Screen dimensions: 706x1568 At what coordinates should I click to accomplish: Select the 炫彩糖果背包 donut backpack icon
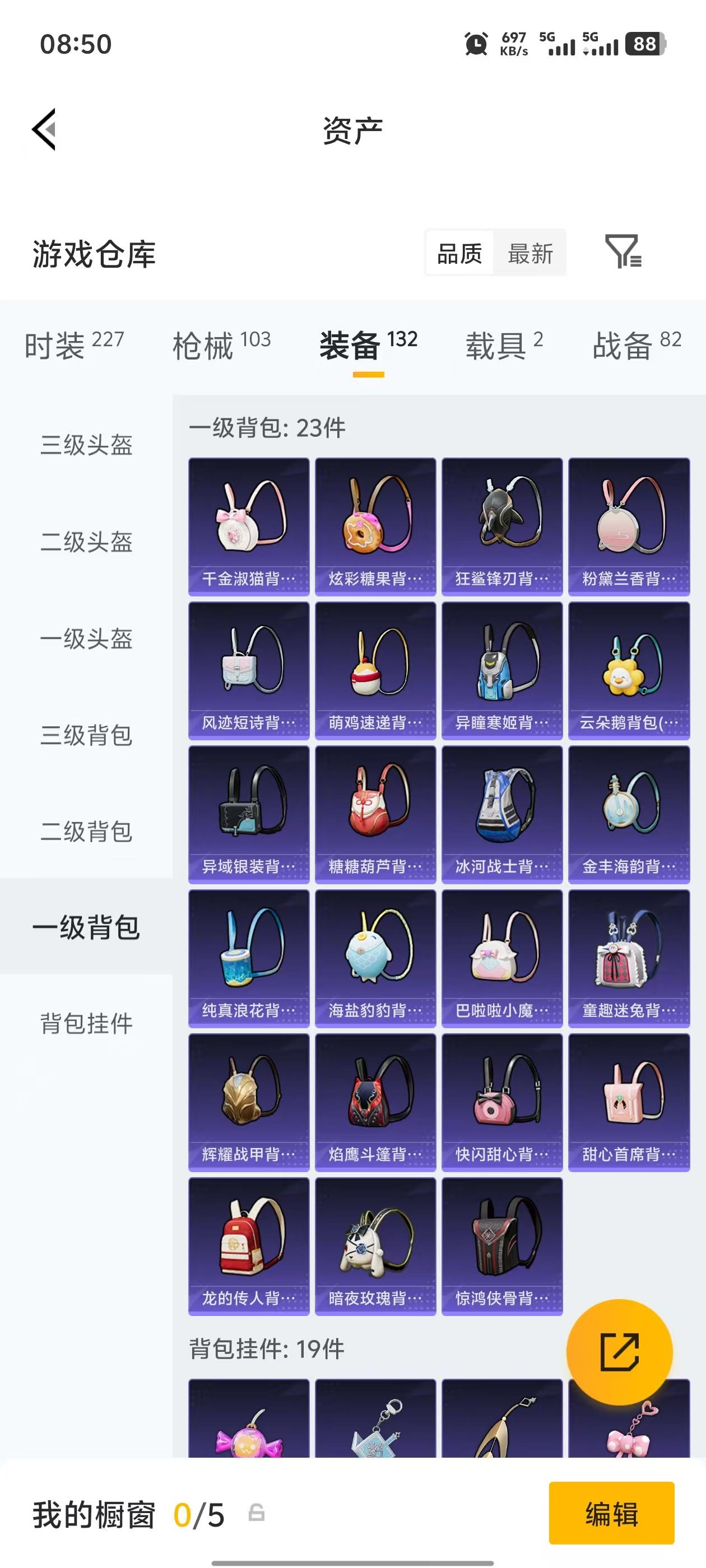pos(375,525)
